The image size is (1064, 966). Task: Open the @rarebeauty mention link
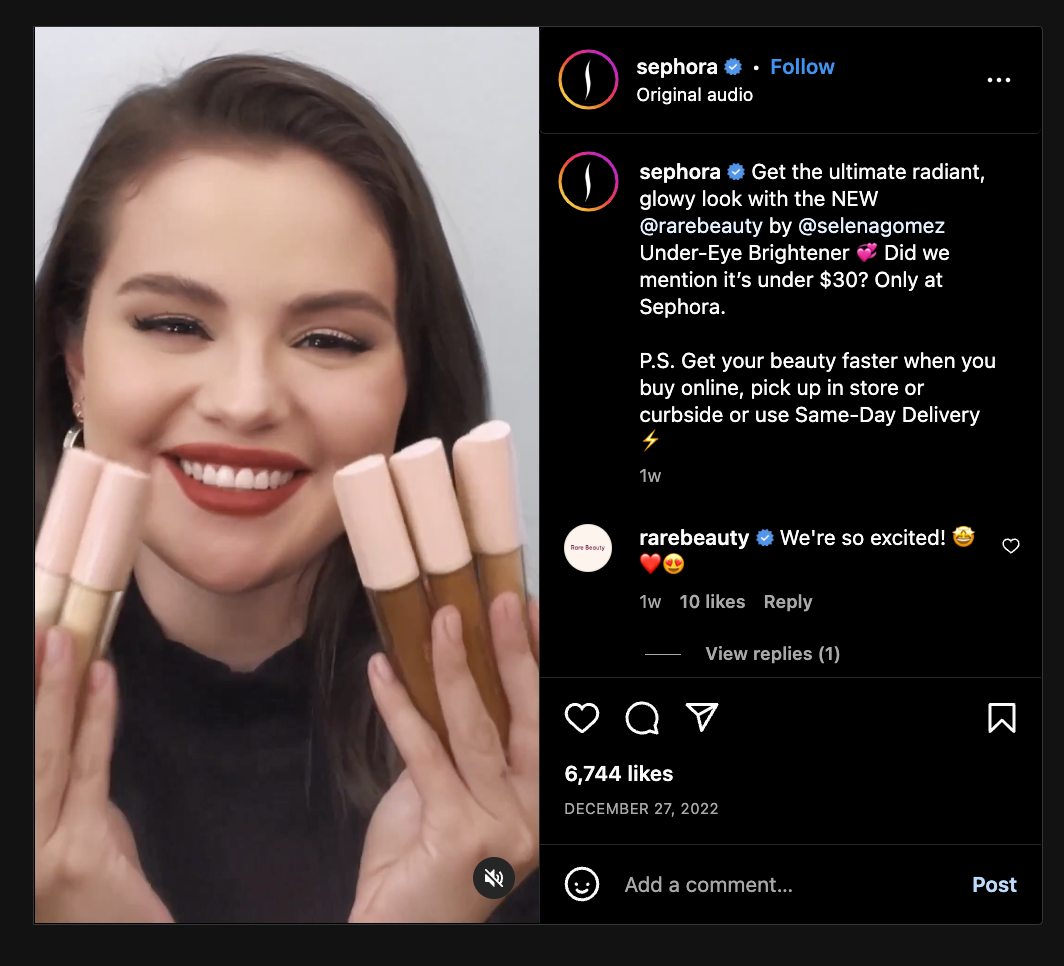[x=701, y=226]
